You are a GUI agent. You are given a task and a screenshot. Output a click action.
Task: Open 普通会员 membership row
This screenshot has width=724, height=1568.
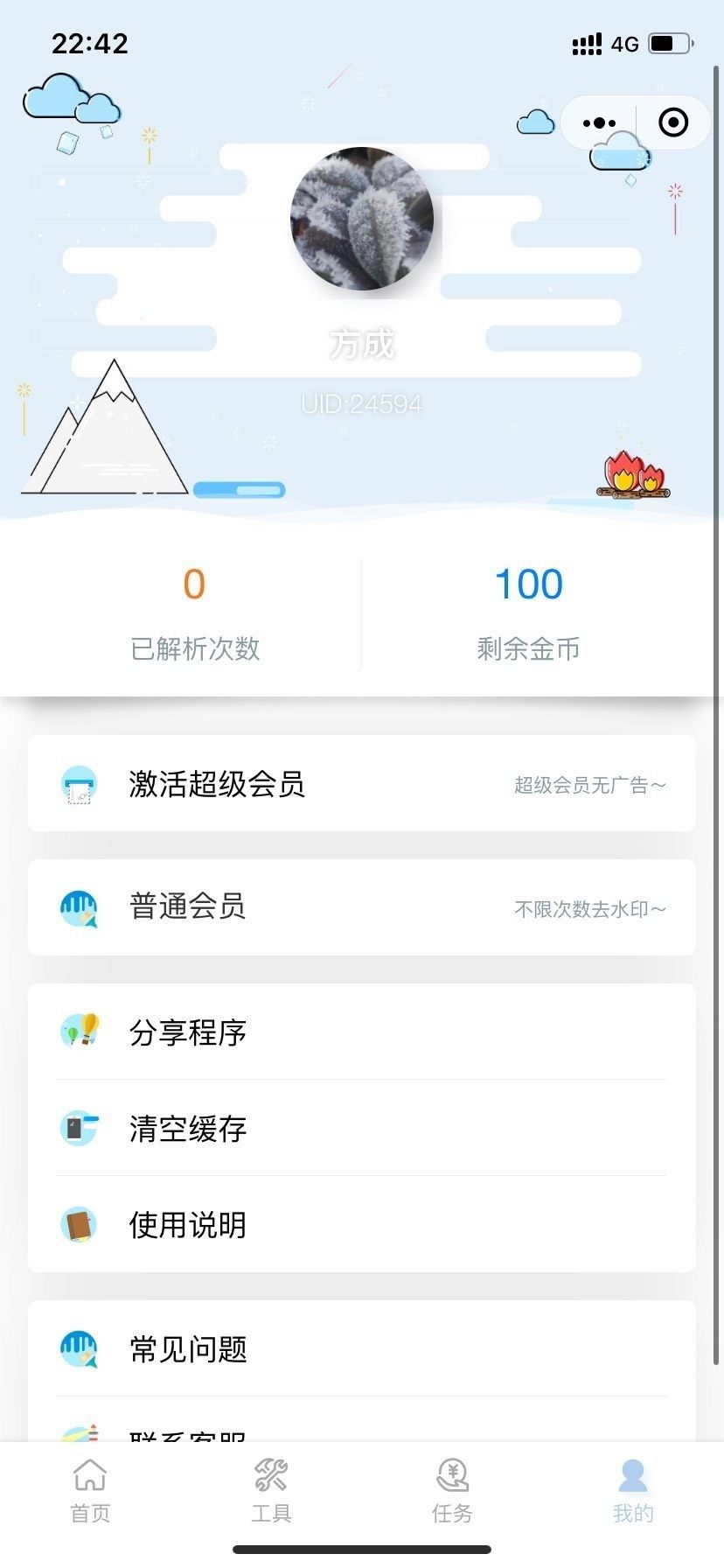click(x=362, y=907)
